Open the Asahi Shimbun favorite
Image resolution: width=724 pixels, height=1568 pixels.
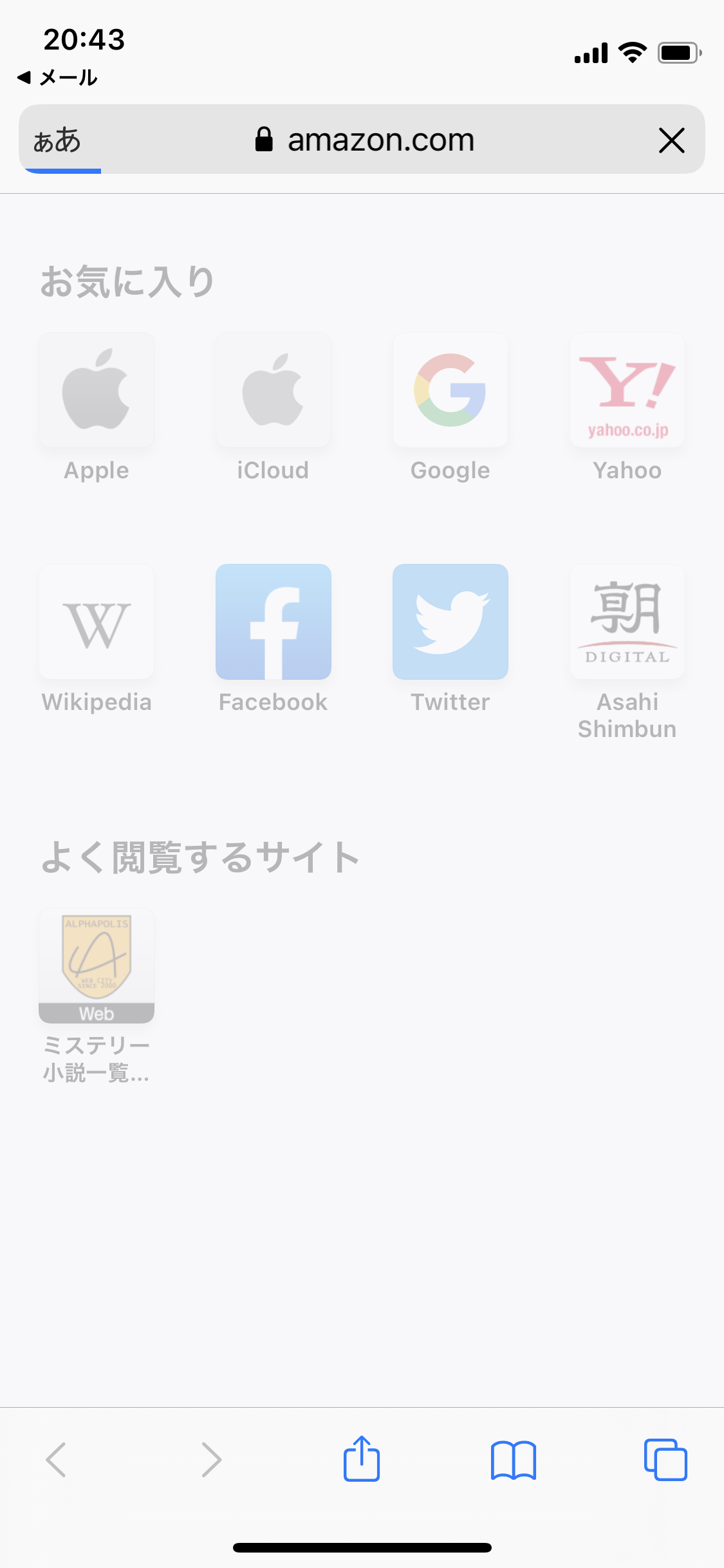(627, 622)
